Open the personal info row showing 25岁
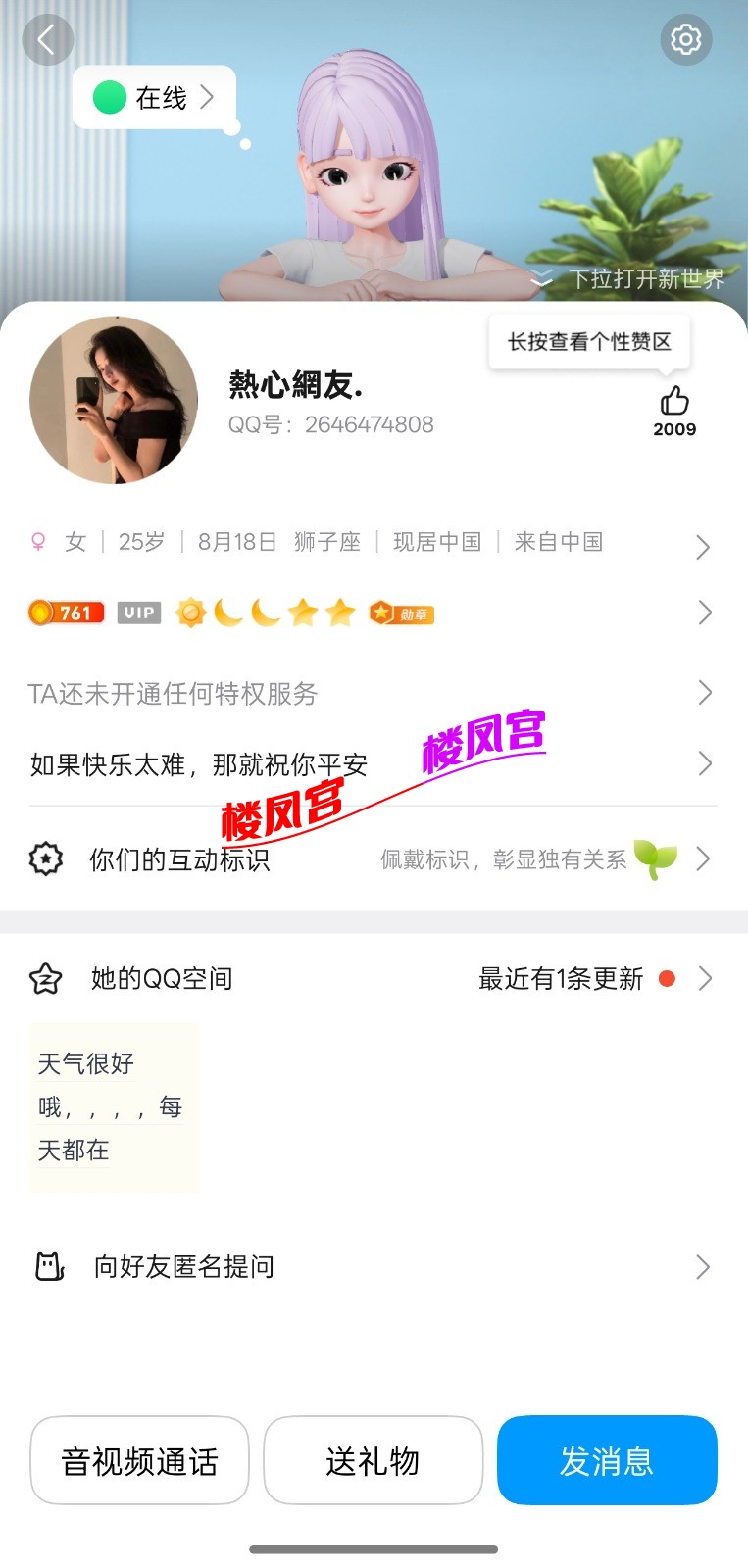 coord(373,543)
